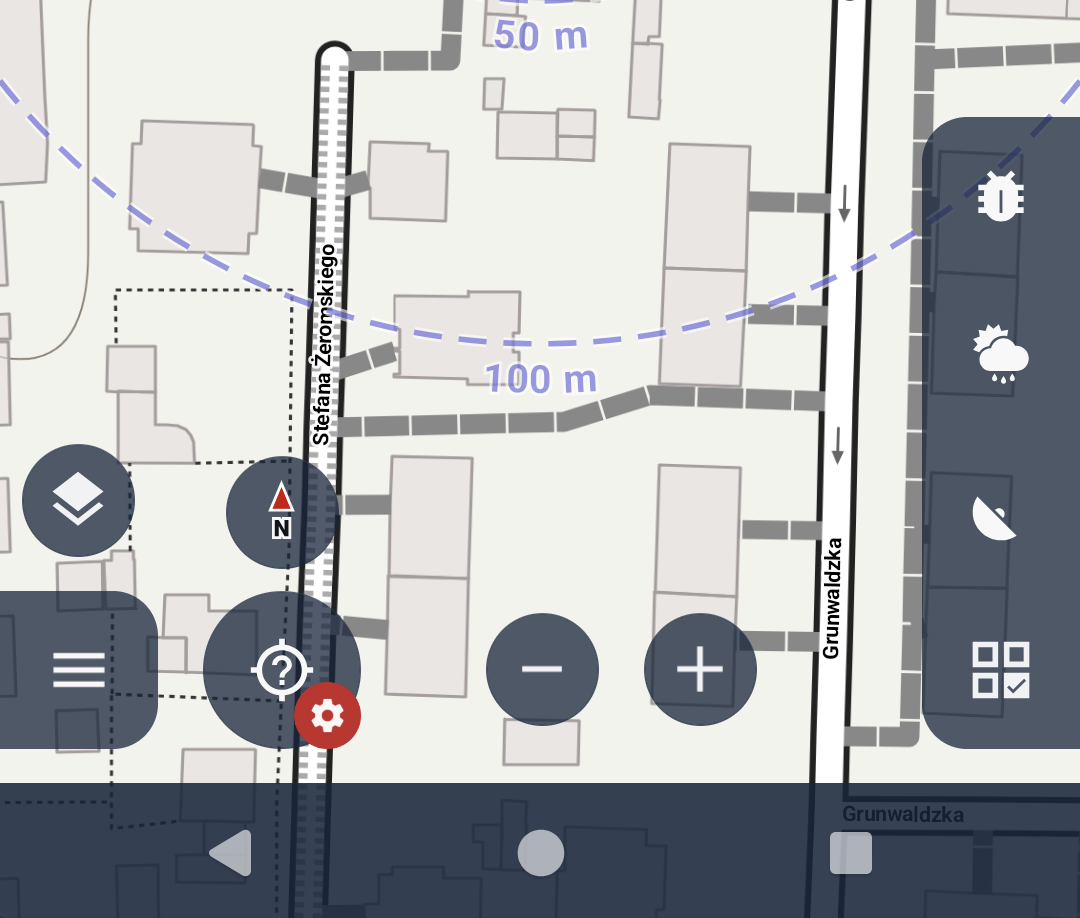
Task: Center map on my location
Action: [280, 667]
